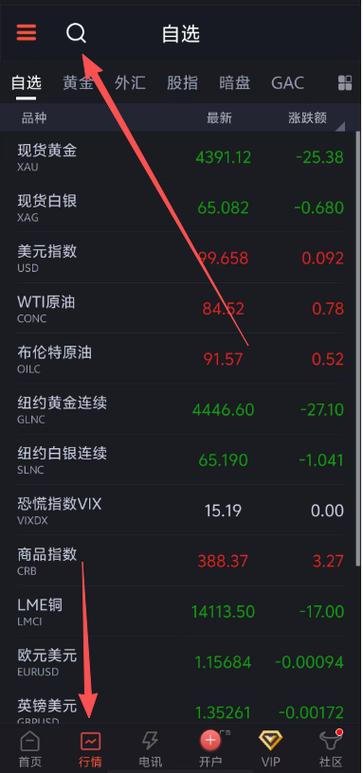
Task: Select the 股指 tab
Action: (182, 83)
